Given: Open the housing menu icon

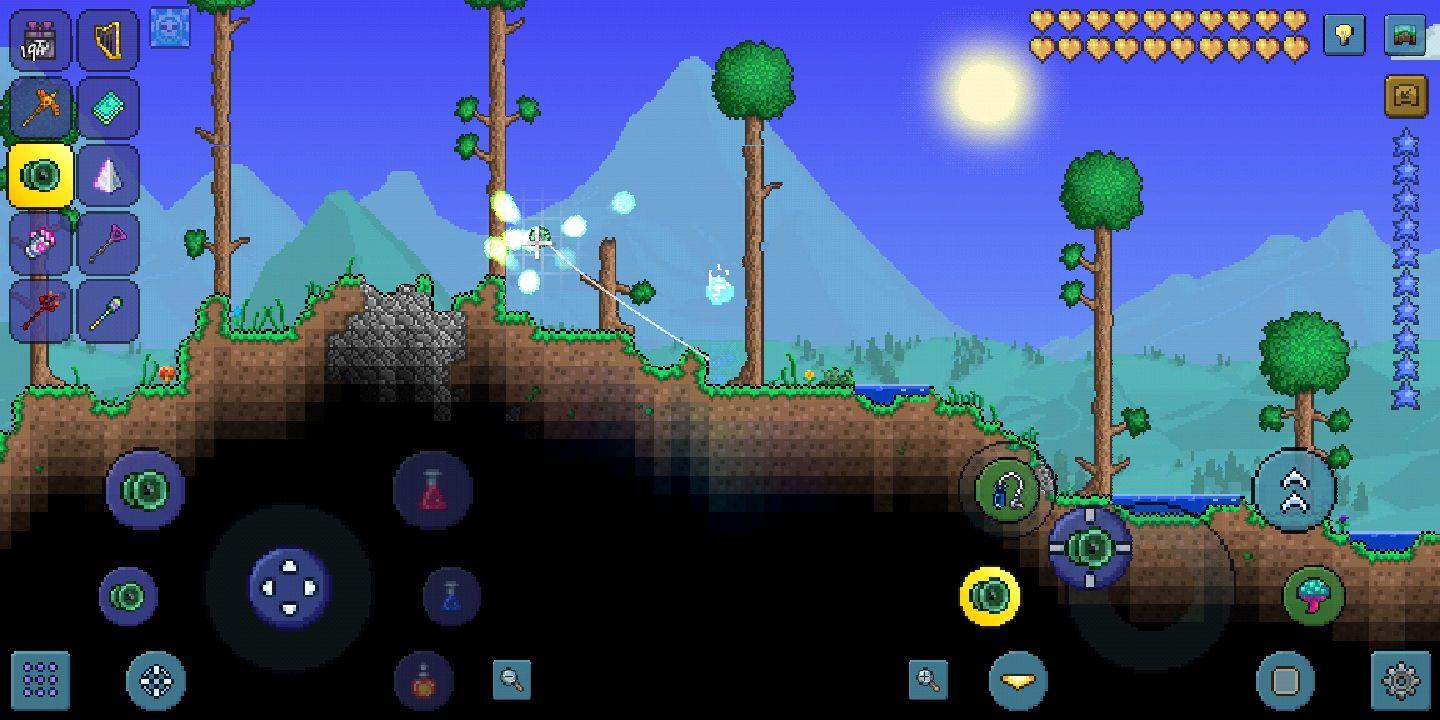Looking at the screenshot, I should (1405, 97).
